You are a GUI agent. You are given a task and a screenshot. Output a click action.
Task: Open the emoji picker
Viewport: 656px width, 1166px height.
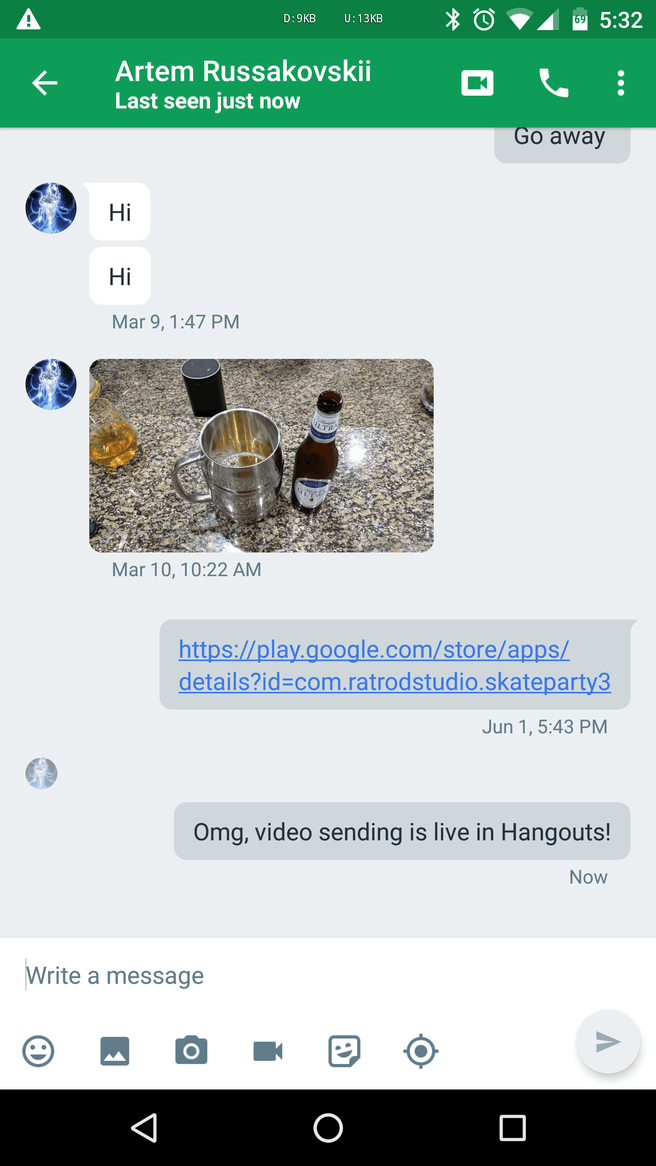click(39, 1051)
